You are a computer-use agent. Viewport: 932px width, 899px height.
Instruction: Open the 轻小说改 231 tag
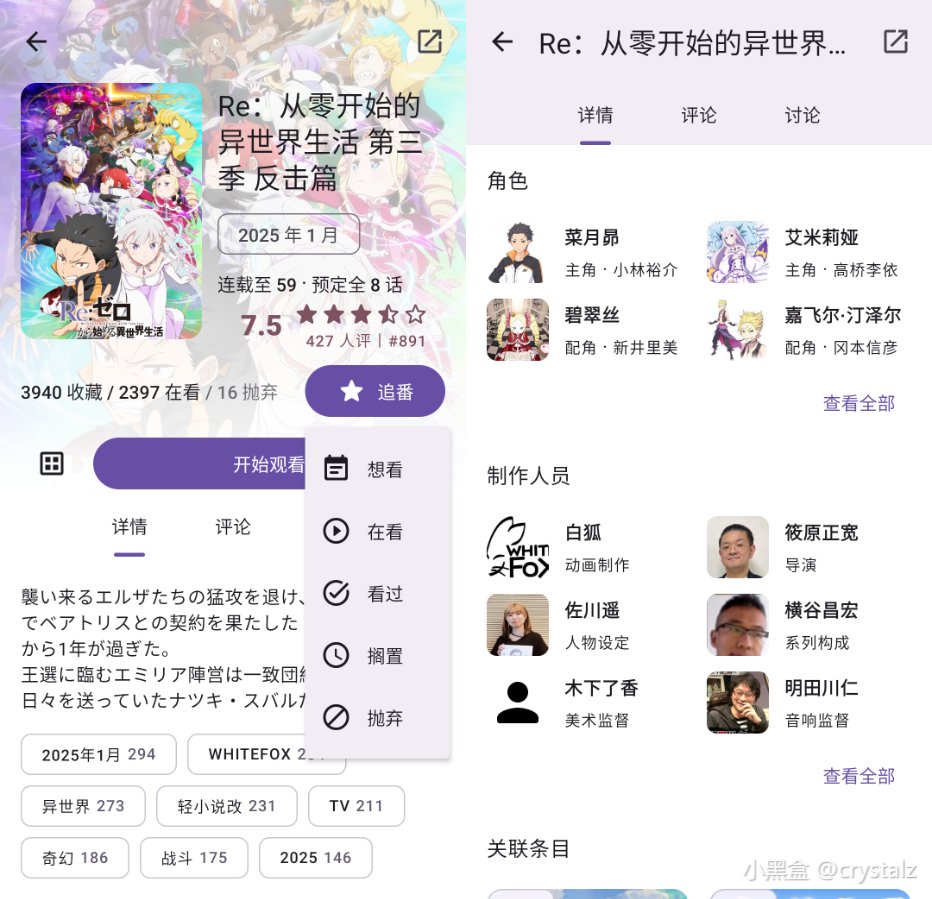click(x=226, y=806)
